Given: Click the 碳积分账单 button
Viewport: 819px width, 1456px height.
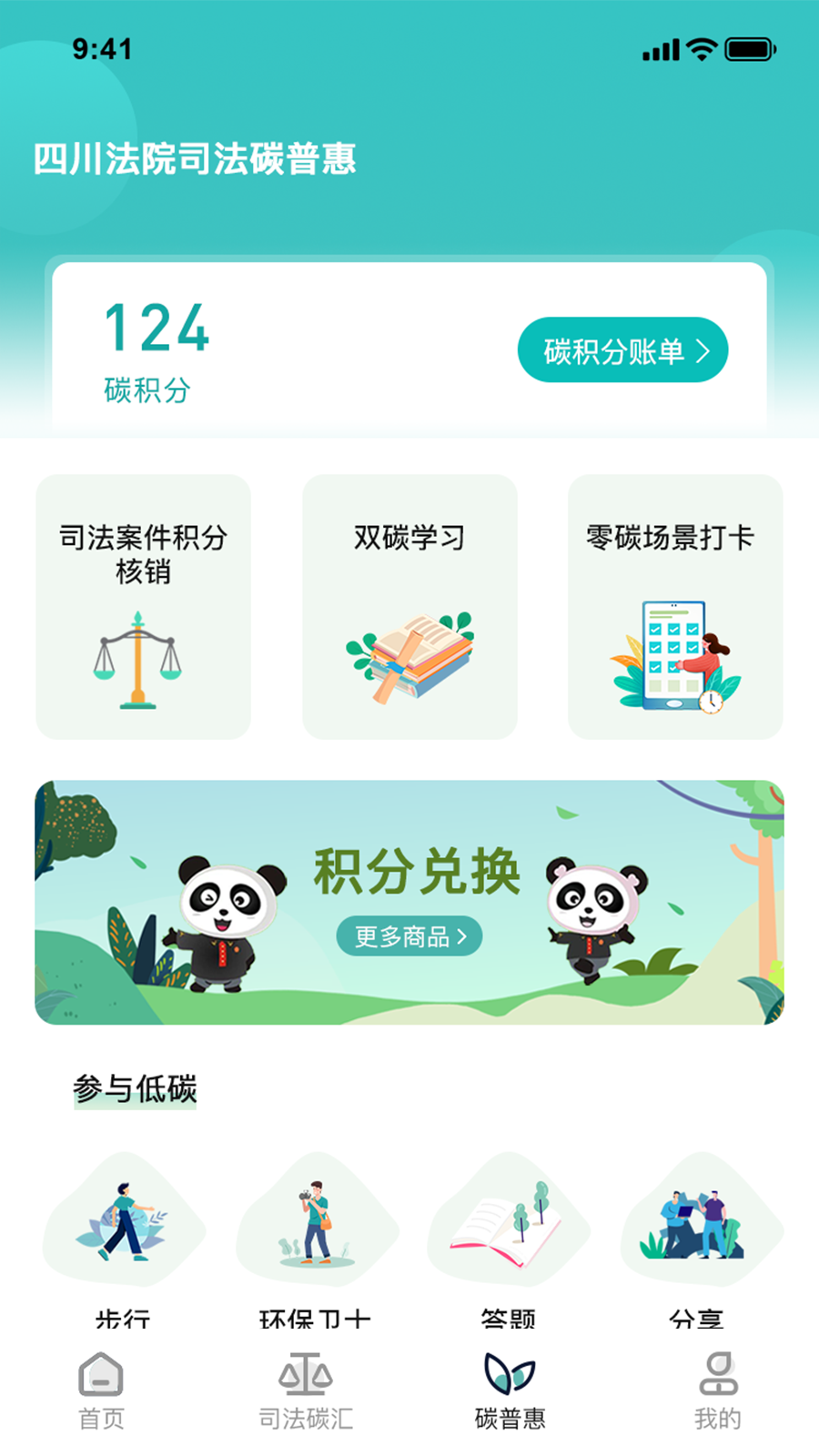Looking at the screenshot, I should click(x=623, y=349).
